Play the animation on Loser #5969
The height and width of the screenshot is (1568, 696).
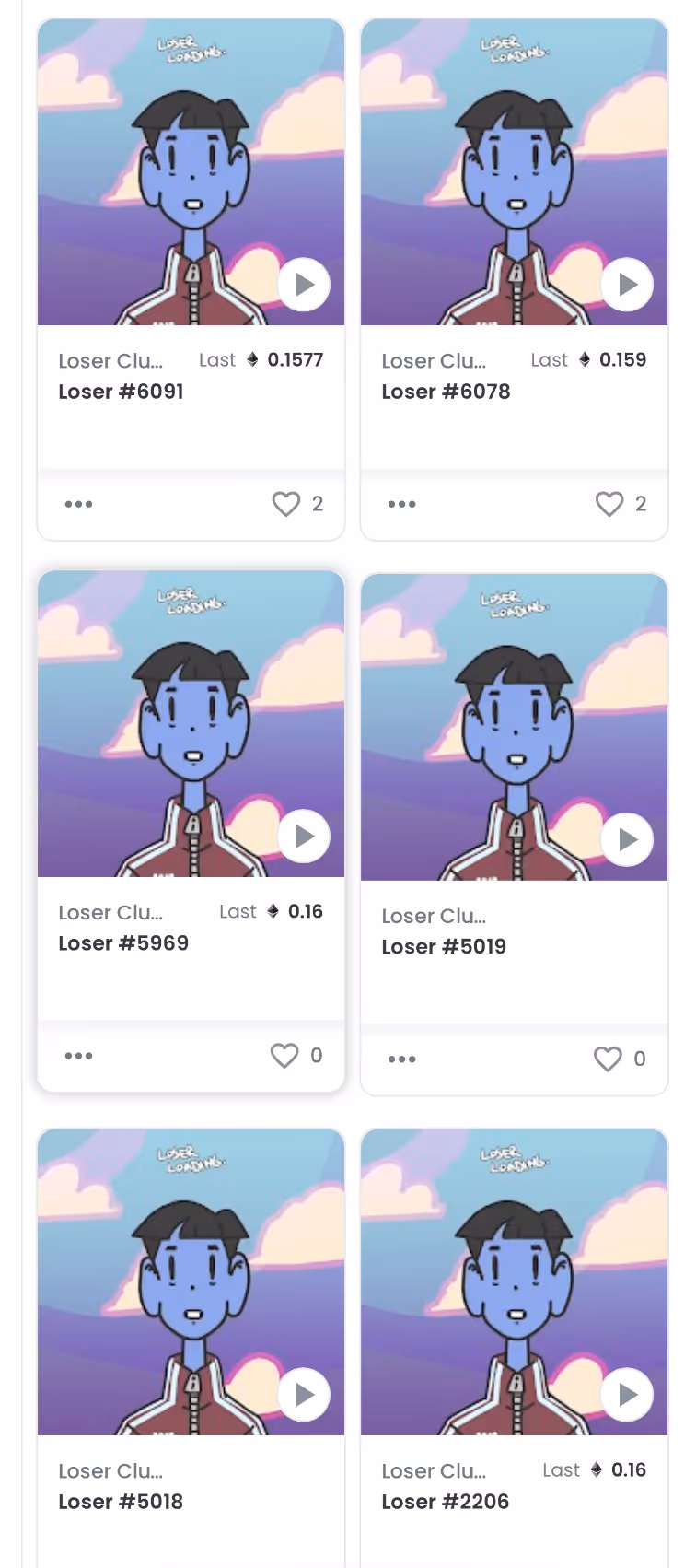pyautogui.click(x=304, y=837)
